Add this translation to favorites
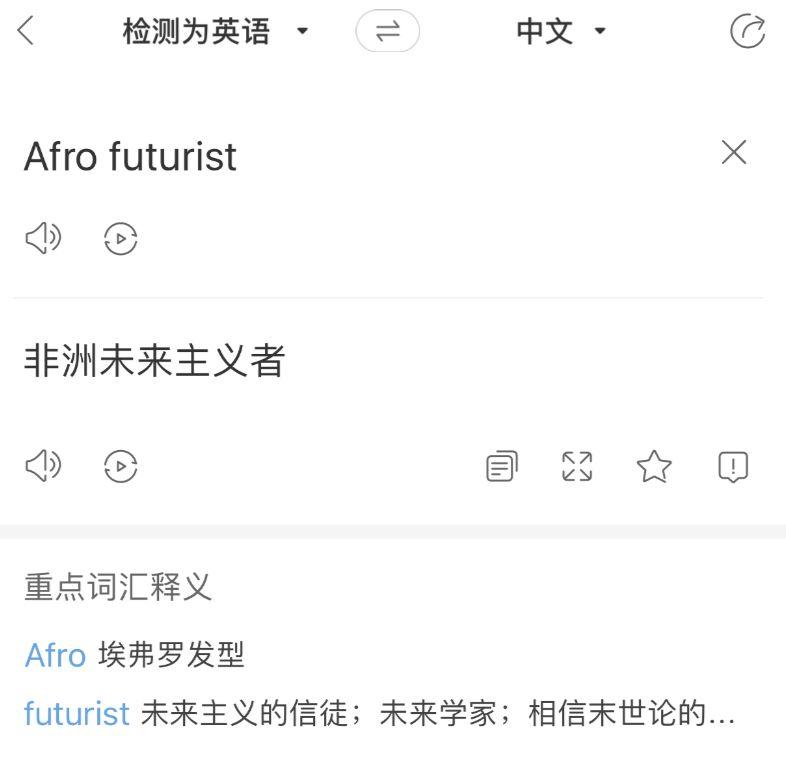786x772 pixels. (x=654, y=466)
